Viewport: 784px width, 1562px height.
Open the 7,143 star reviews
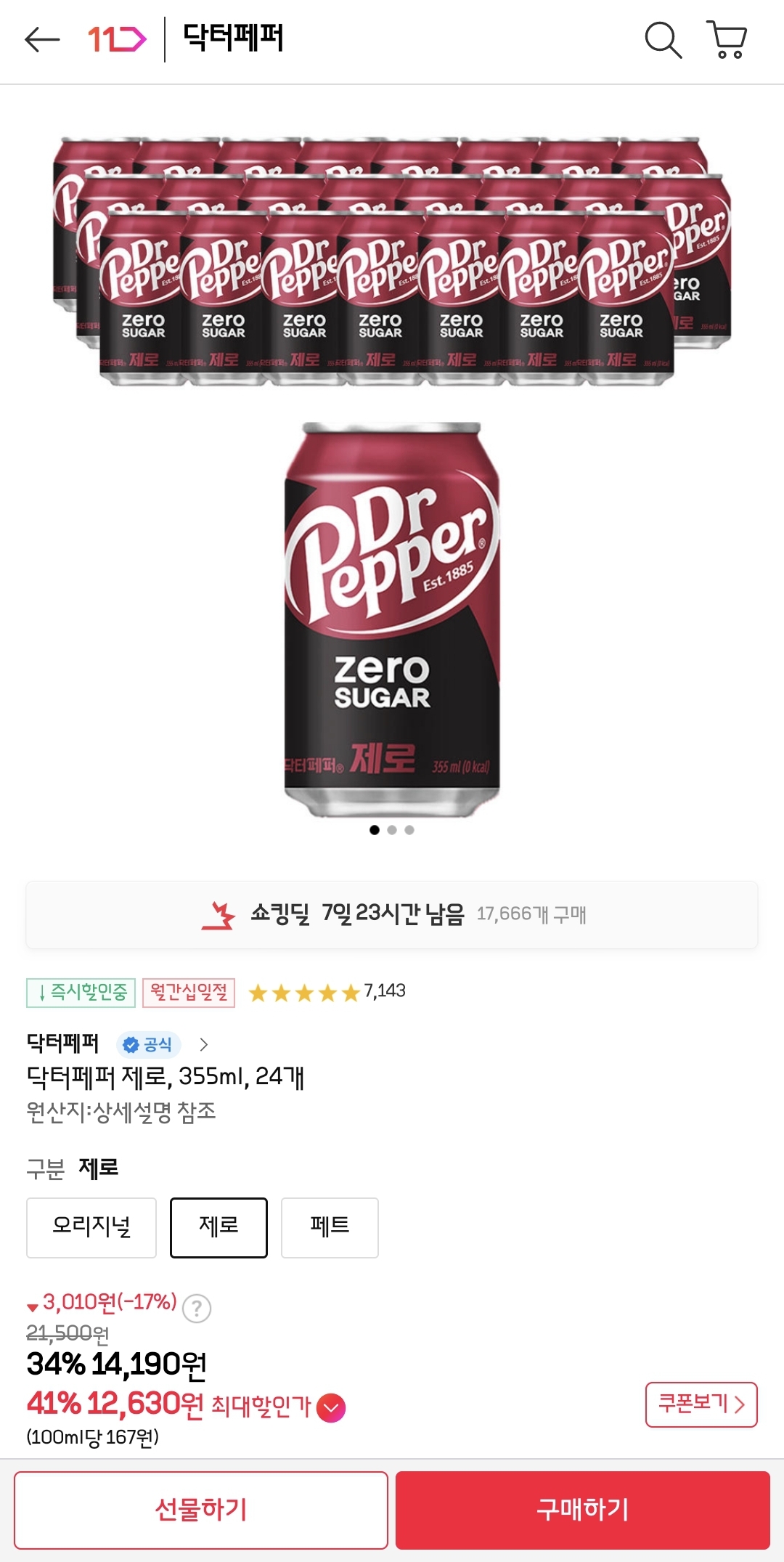click(x=327, y=992)
